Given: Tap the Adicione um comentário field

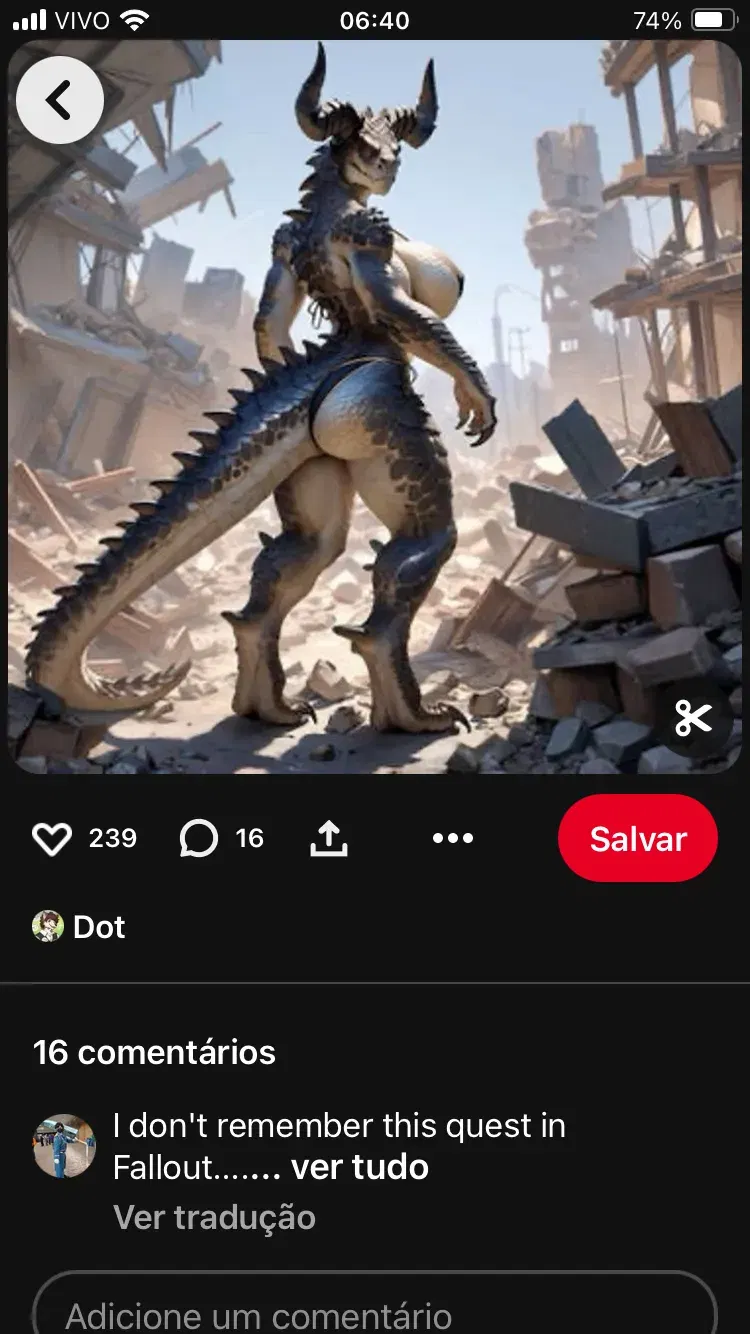Looking at the screenshot, I should point(375,1302).
